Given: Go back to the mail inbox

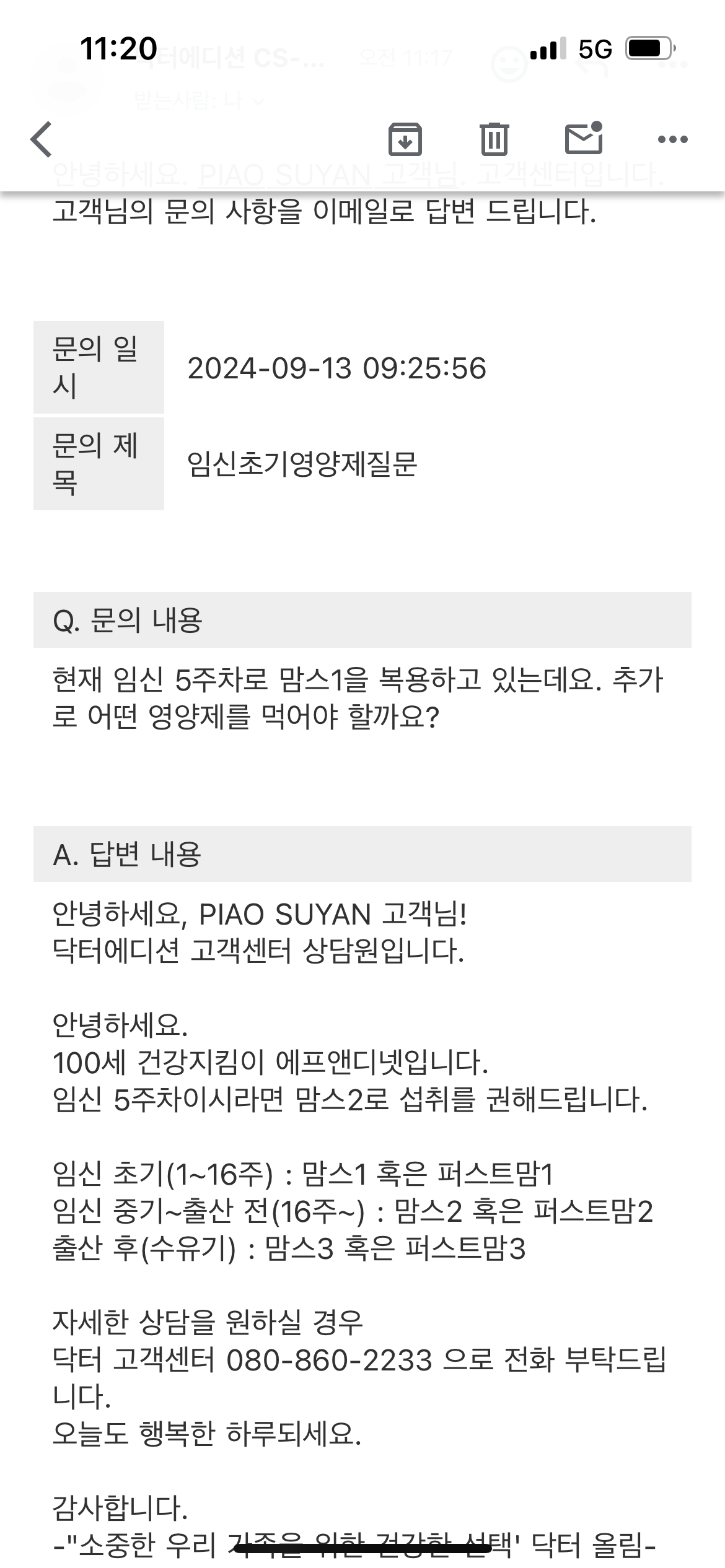Looking at the screenshot, I should click(42, 139).
